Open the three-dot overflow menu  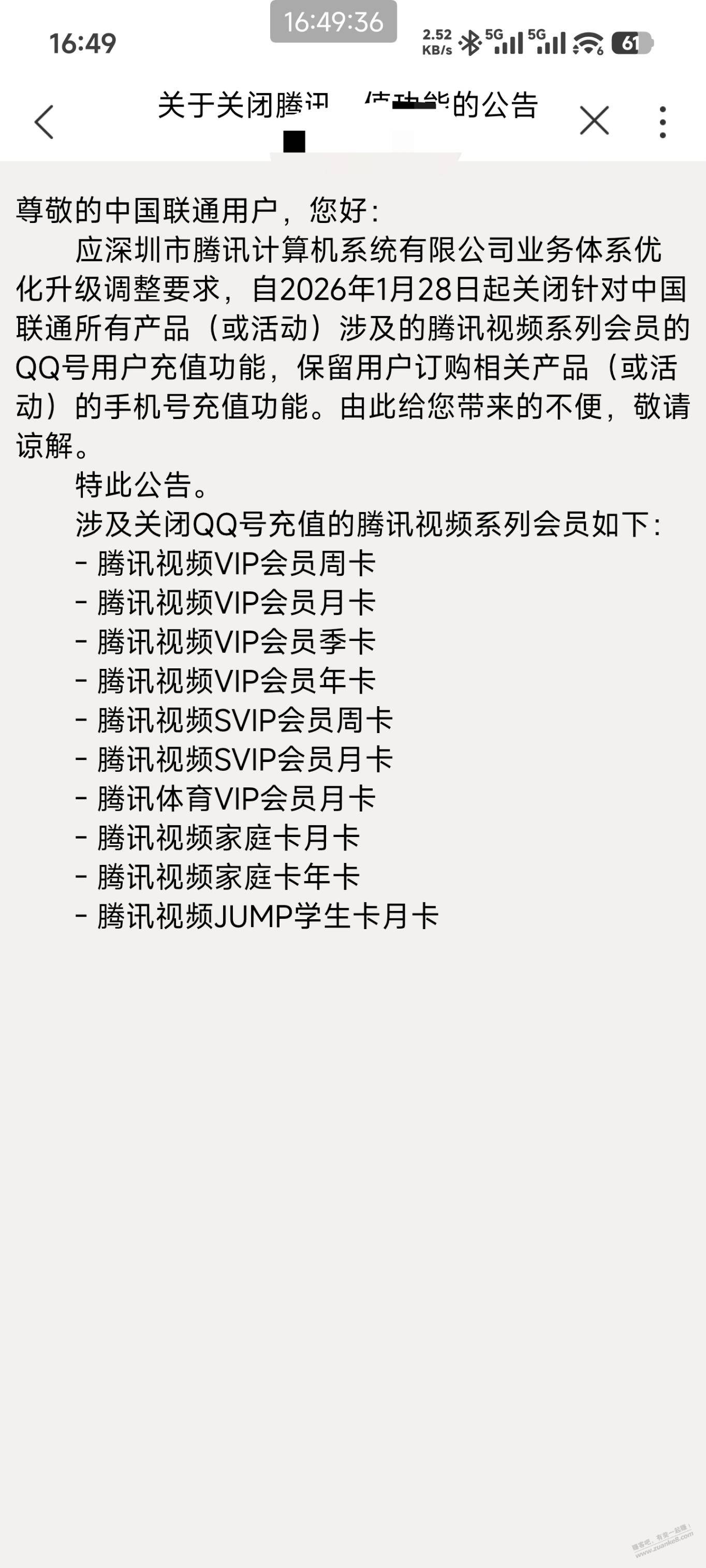coord(663,122)
